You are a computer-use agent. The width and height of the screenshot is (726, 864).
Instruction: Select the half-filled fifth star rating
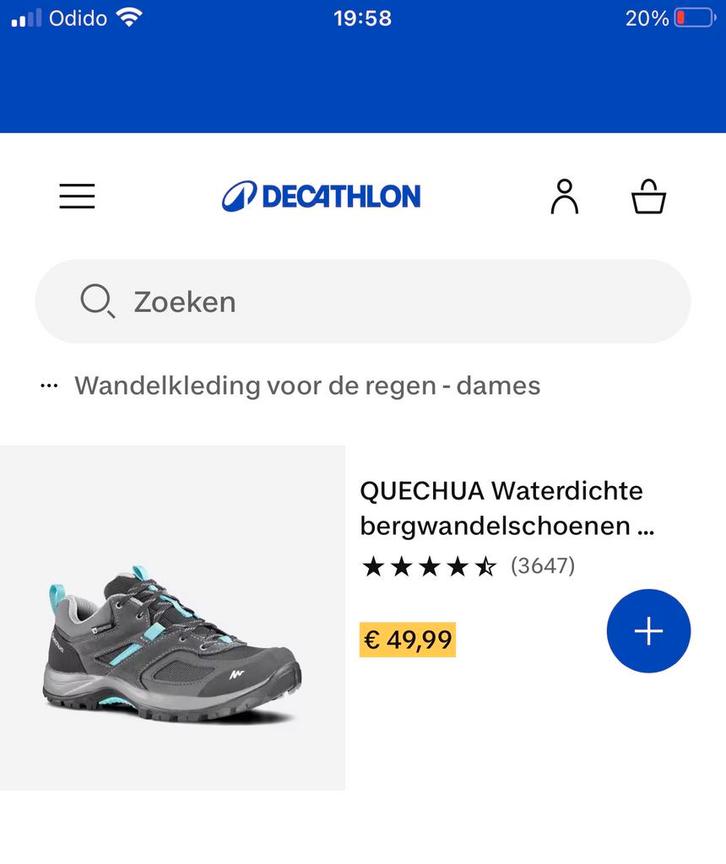[484, 566]
